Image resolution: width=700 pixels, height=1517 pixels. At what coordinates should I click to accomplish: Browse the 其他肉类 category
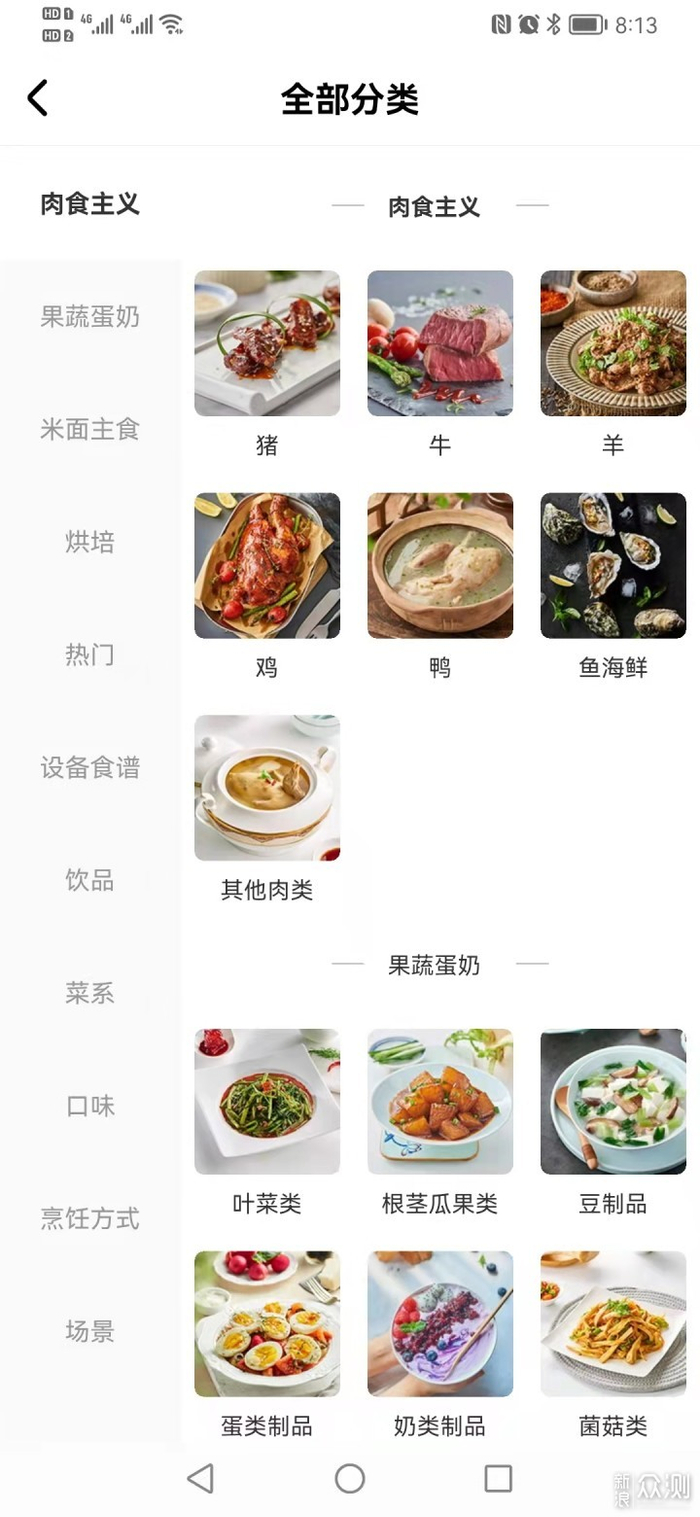tap(267, 808)
